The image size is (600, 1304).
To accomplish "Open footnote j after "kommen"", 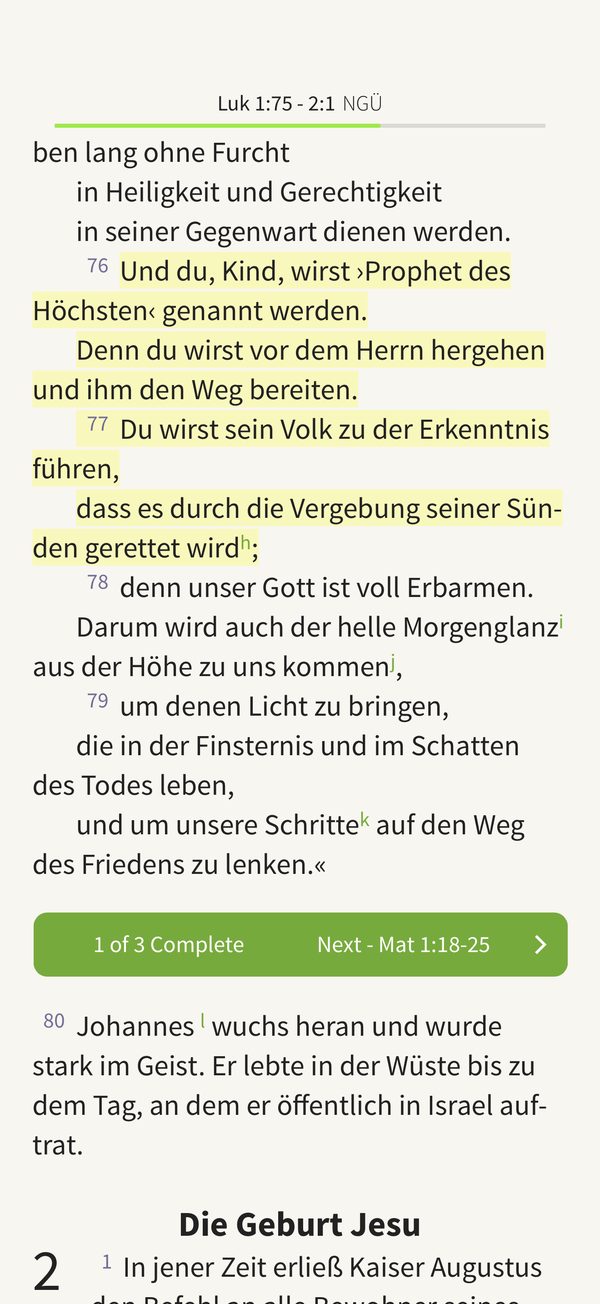I will click(x=393, y=662).
